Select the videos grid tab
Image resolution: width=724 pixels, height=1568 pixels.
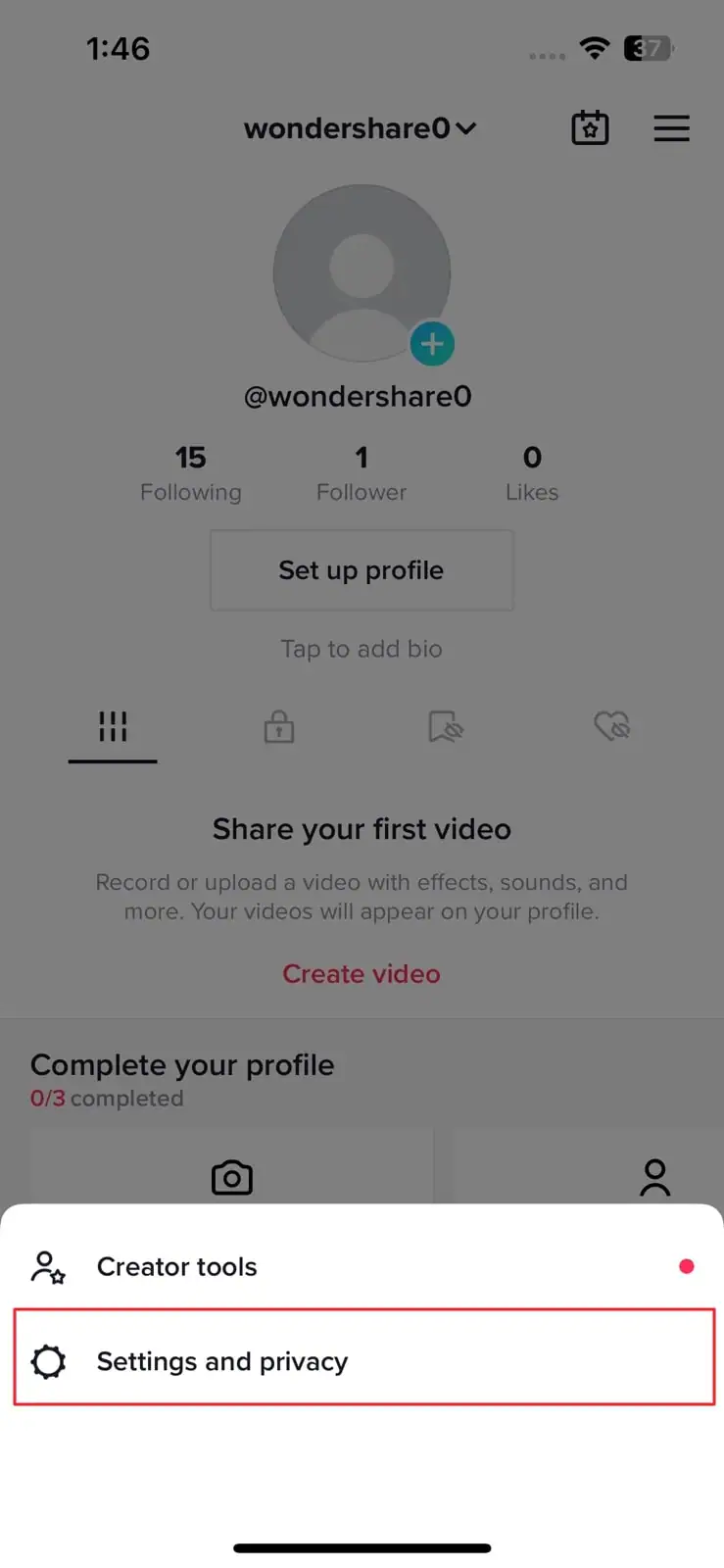(x=113, y=727)
